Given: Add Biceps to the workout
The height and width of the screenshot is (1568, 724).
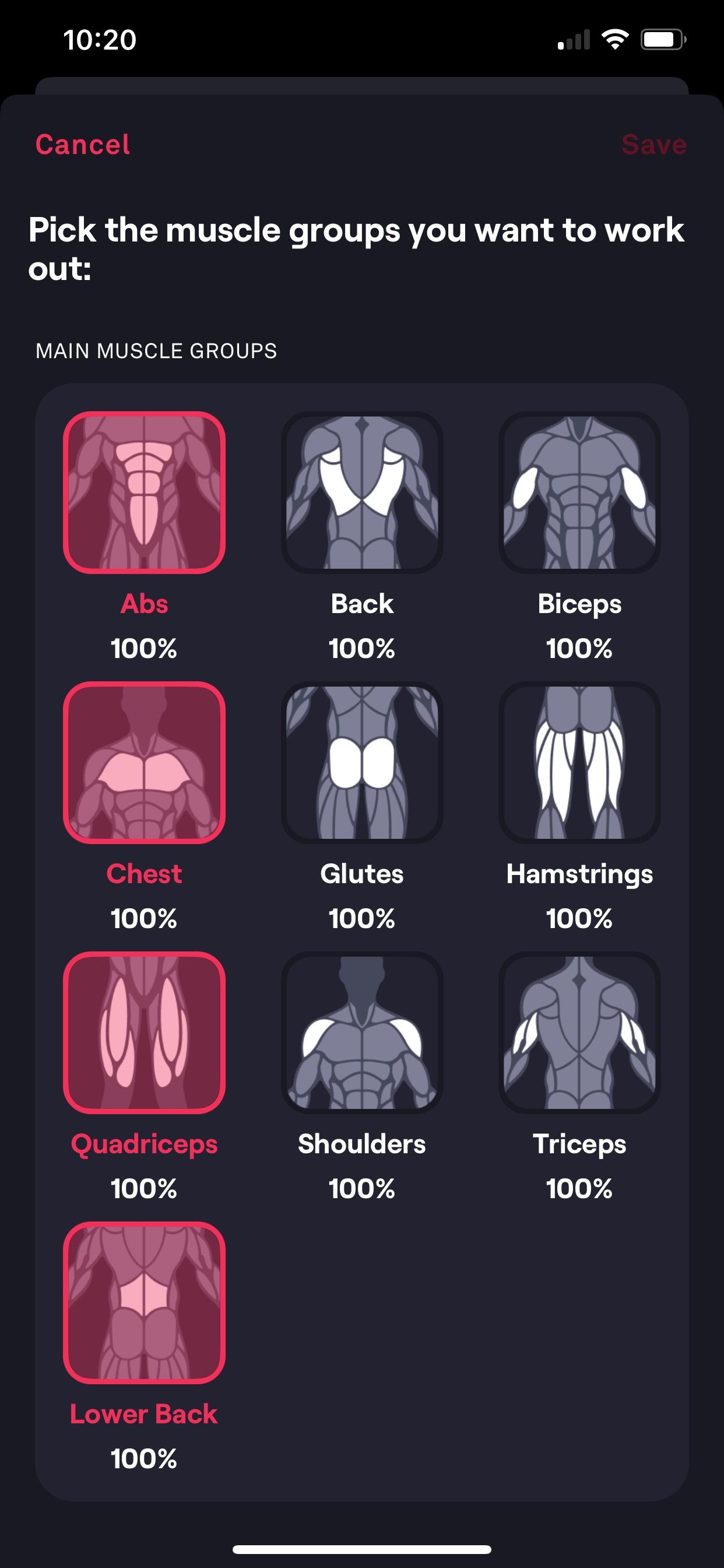Looking at the screenshot, I should click(579, 492).
